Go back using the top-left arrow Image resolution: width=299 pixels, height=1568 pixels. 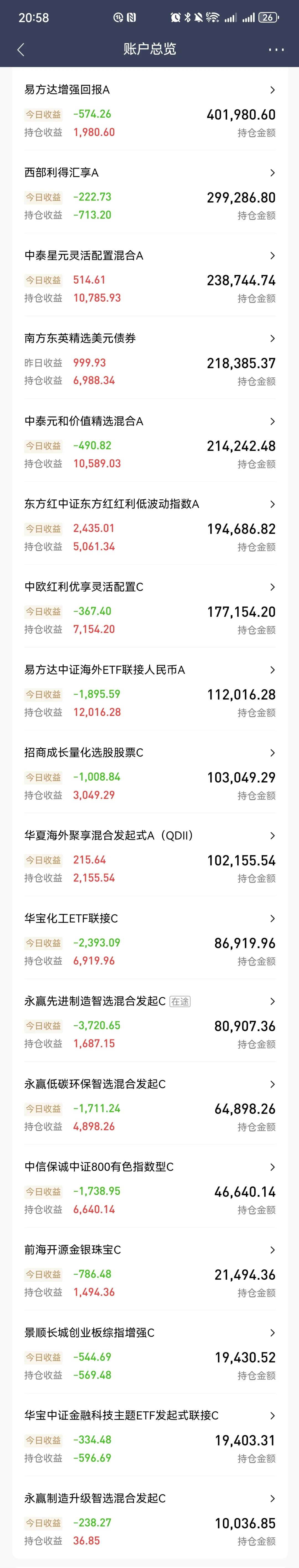[21, 49]
